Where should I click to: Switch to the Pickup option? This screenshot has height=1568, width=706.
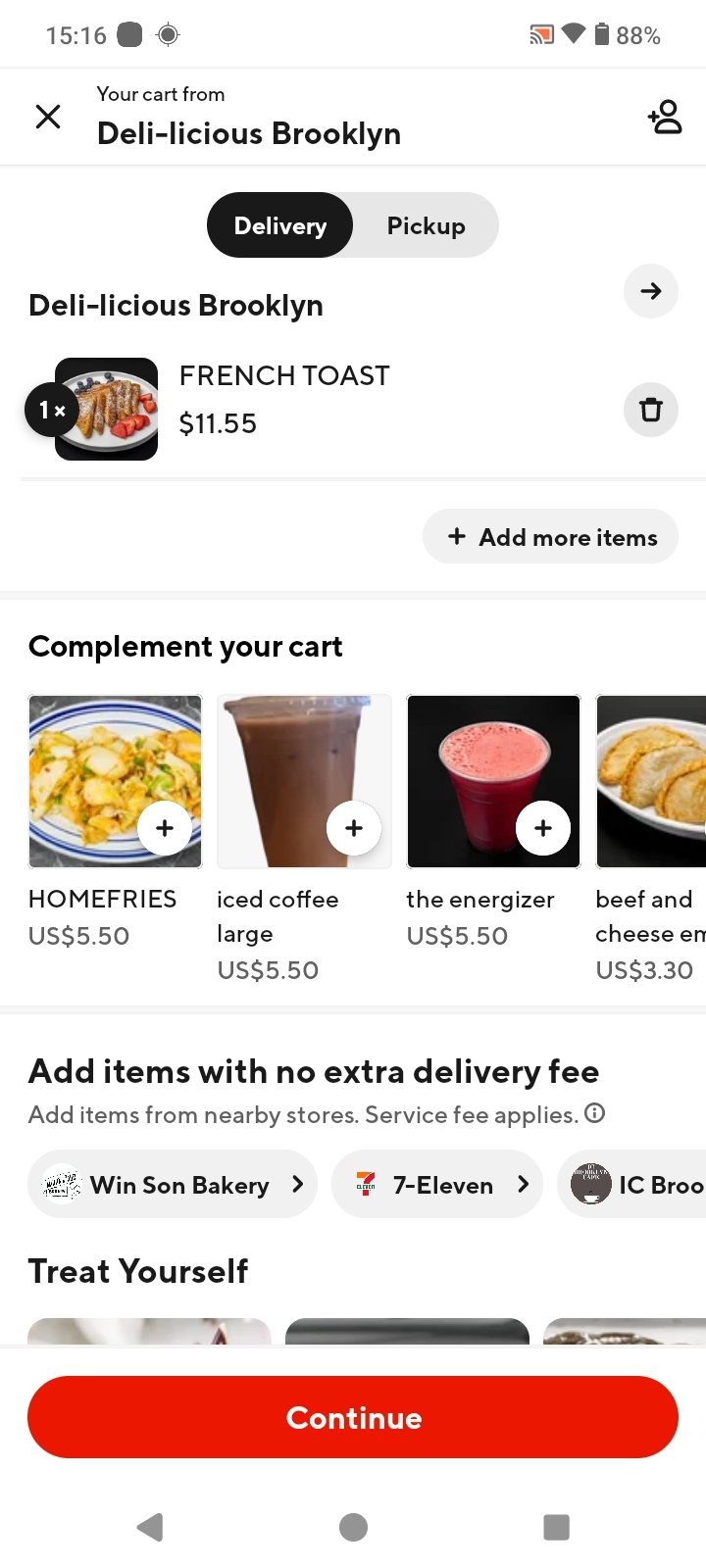[426, 225]
